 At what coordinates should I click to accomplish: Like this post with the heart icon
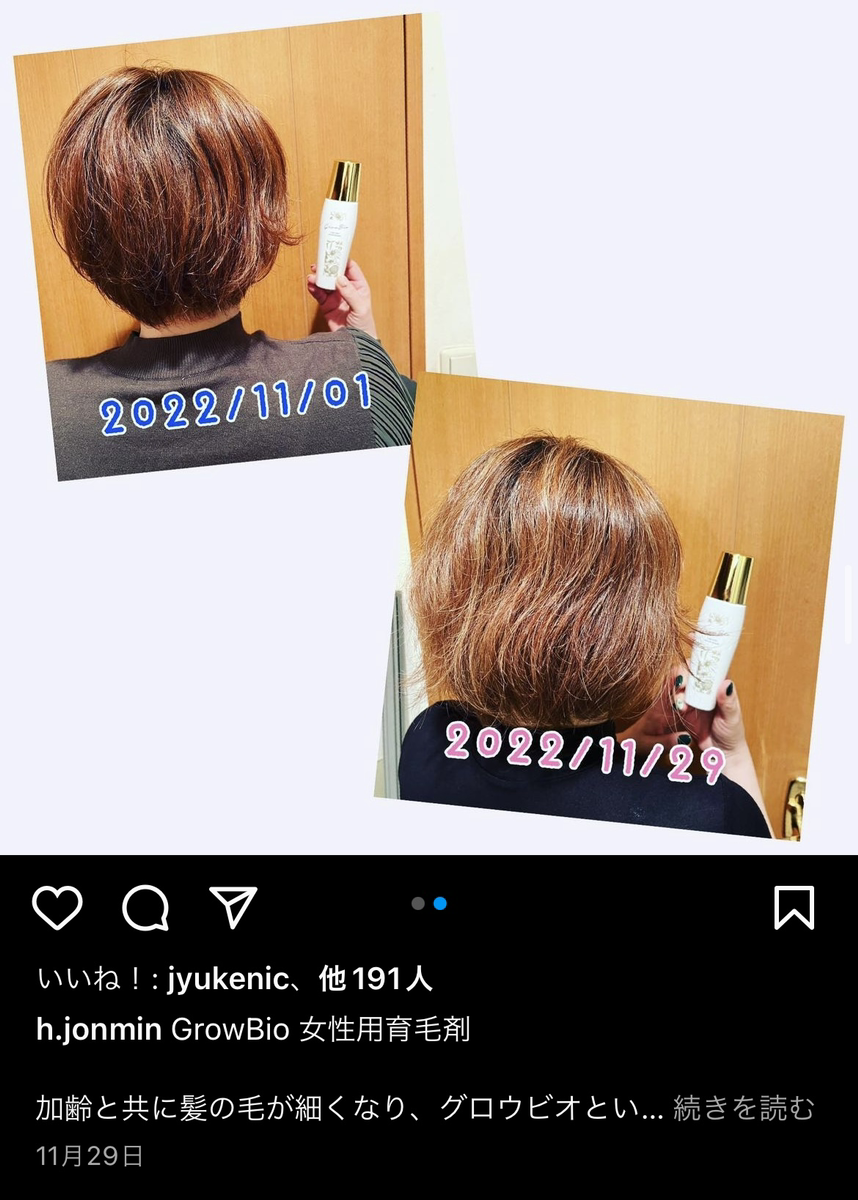click(x=57, y=908)
